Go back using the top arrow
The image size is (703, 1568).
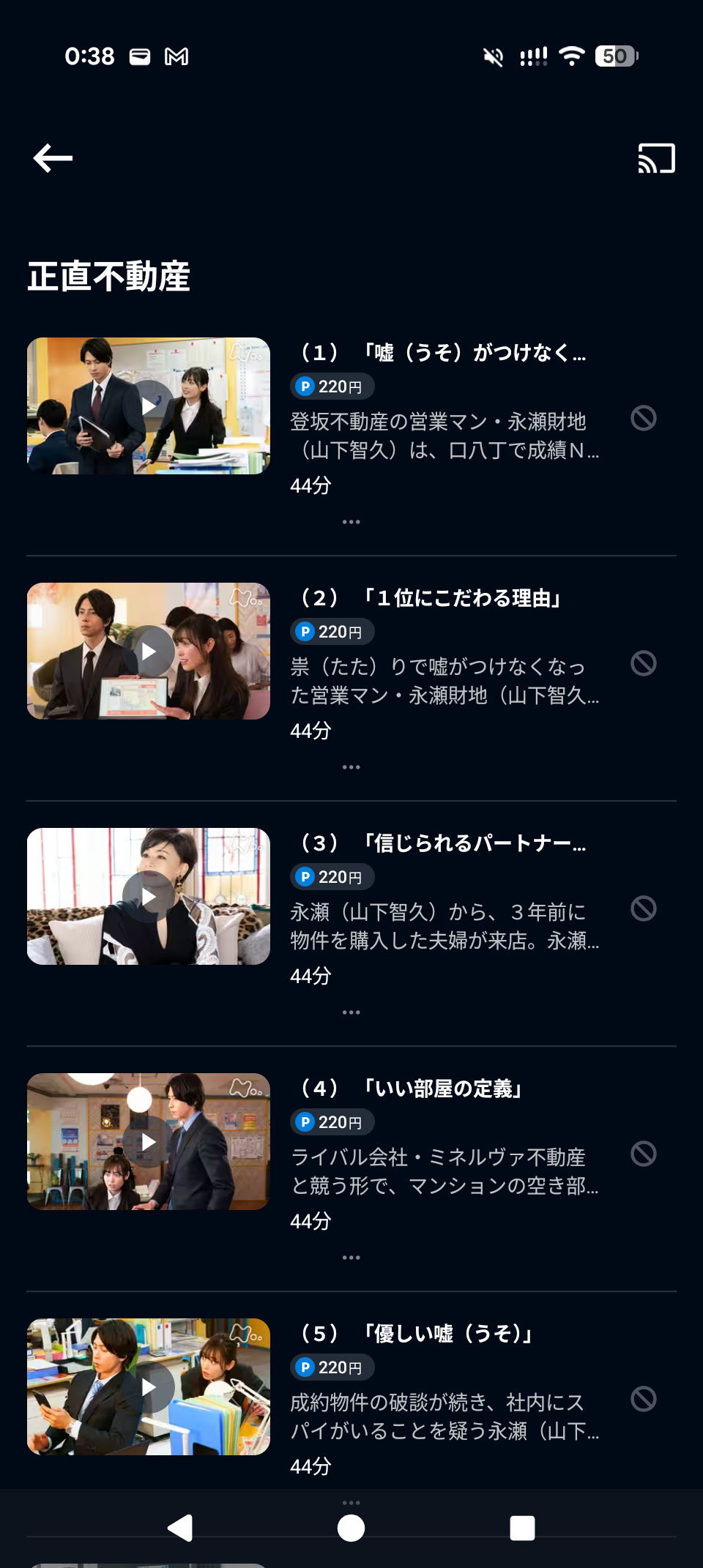tap(53, 158)
